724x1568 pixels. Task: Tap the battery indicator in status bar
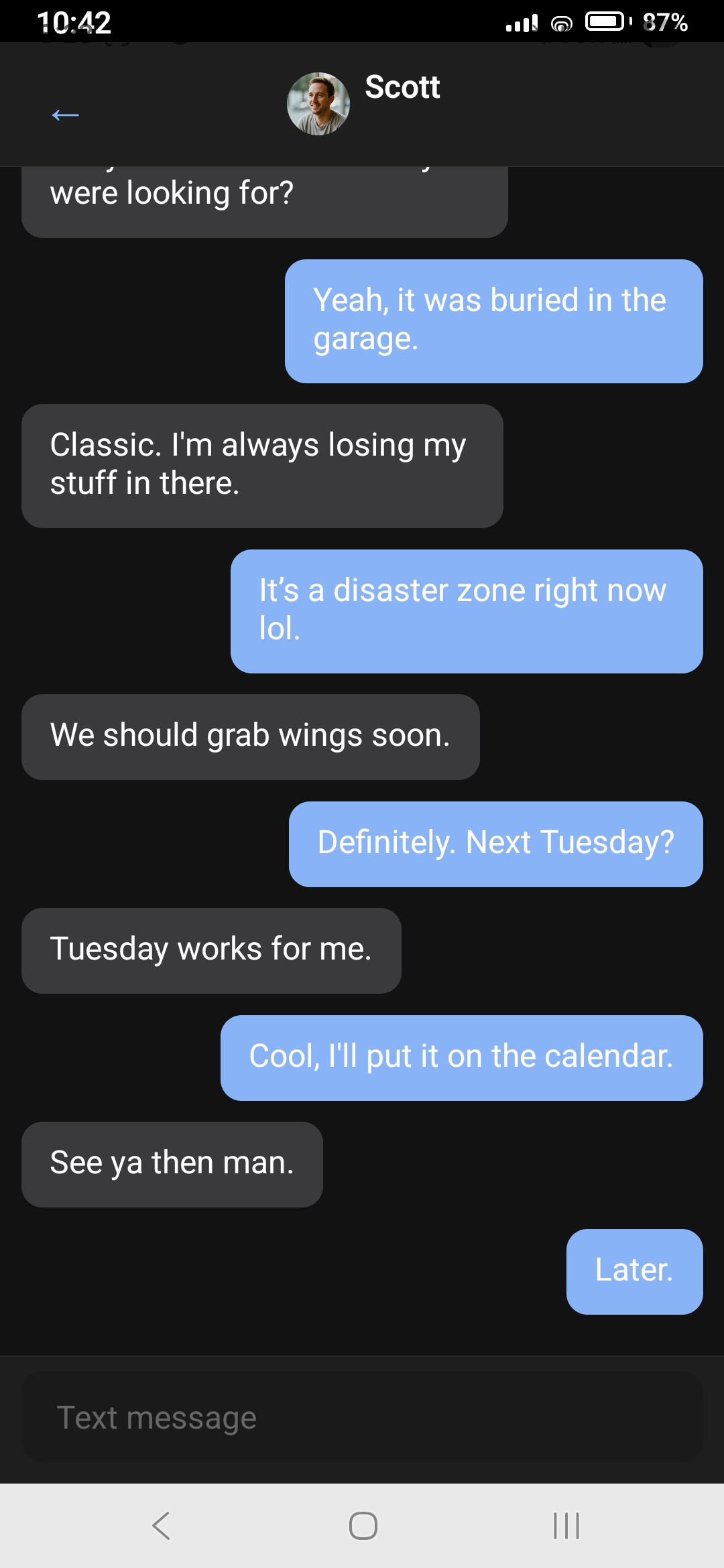click(x=603, y=22)
